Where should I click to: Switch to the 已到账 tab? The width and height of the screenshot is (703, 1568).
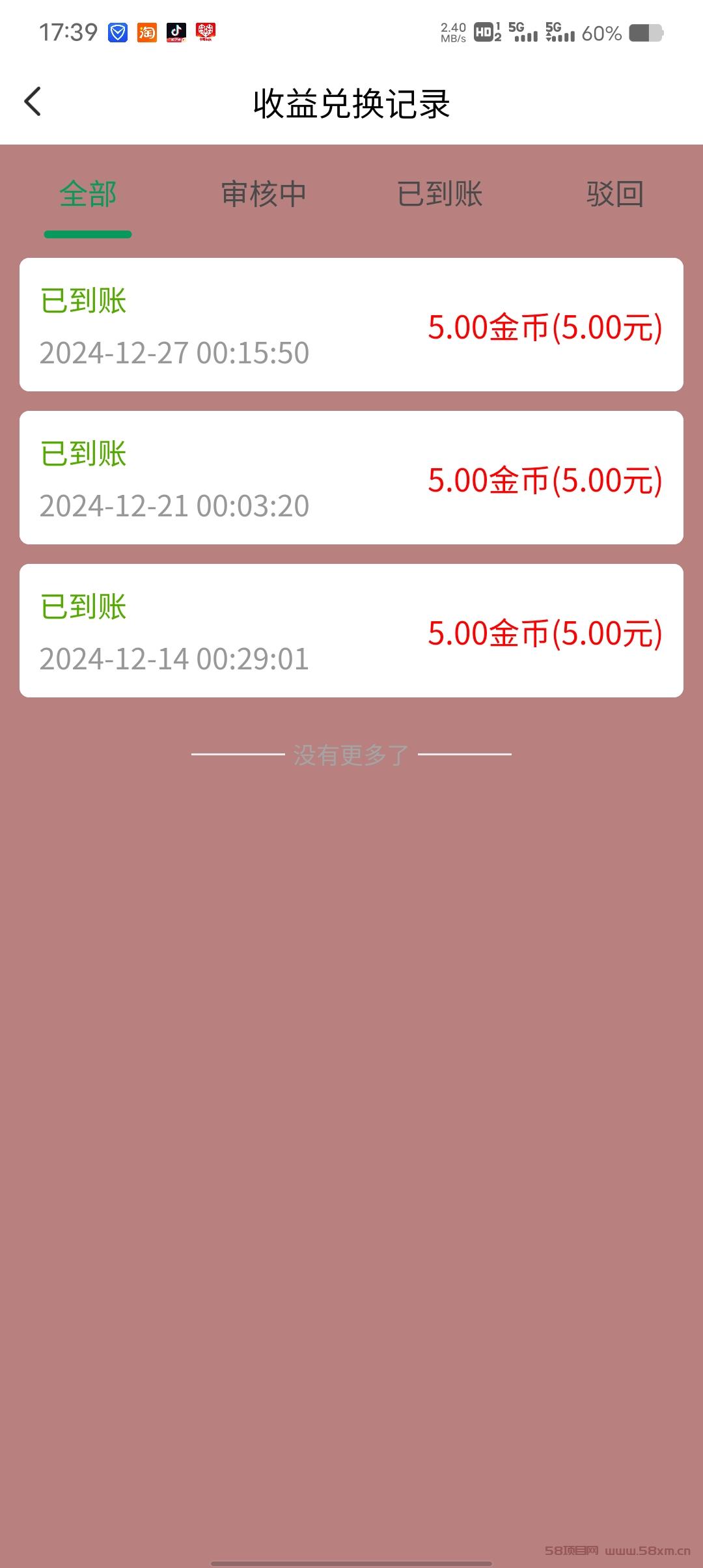(x=439, y=194)
